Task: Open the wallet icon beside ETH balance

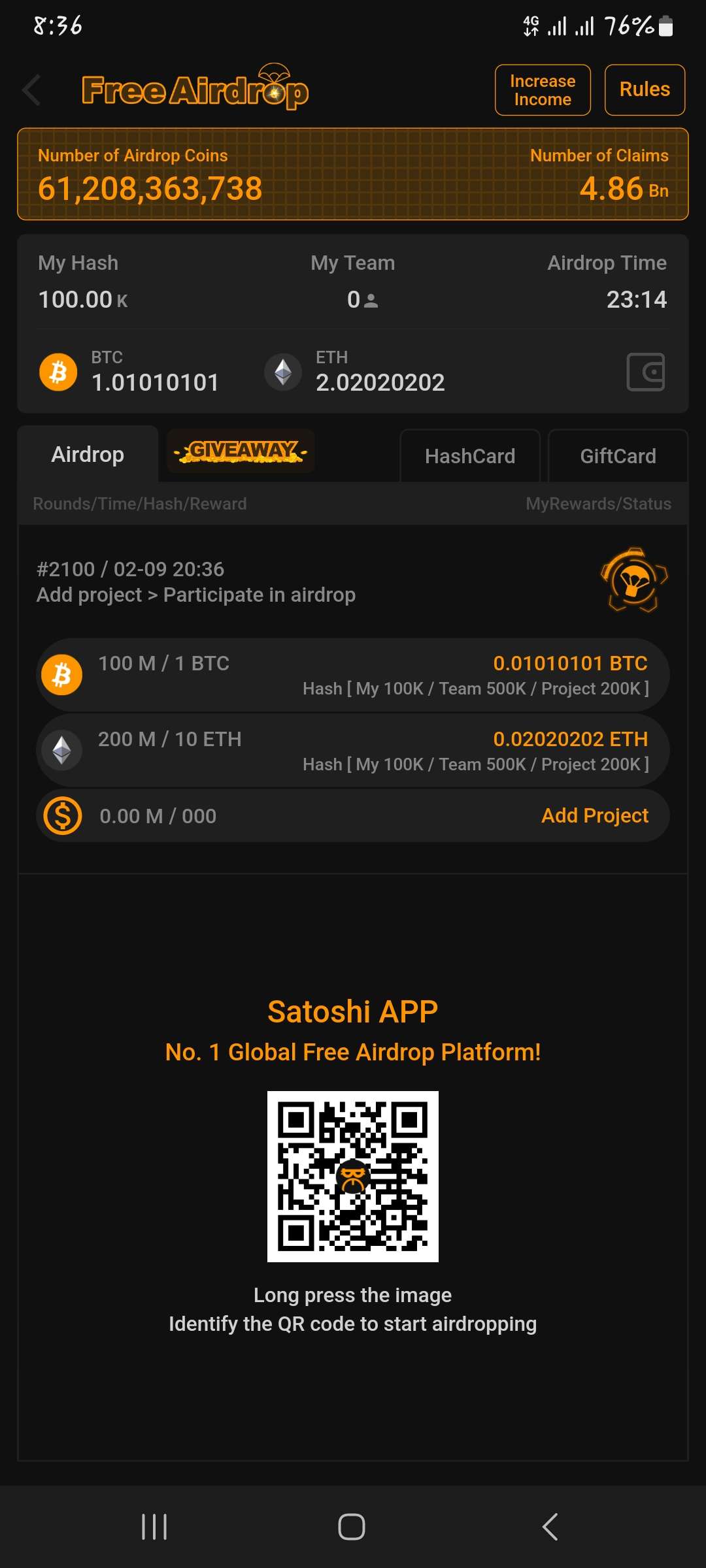Action: (645, 372)
